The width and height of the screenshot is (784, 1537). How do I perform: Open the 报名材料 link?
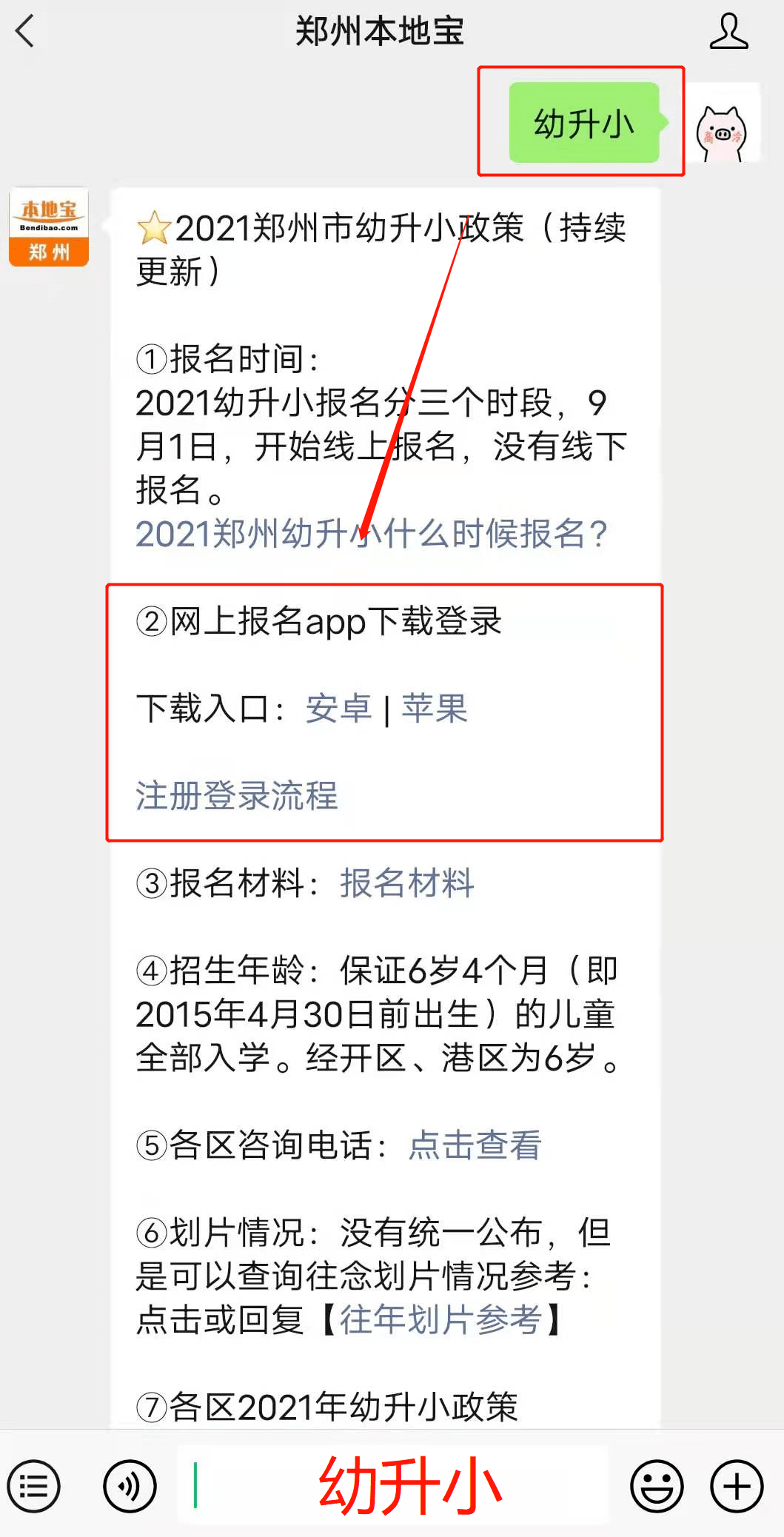(406, 883)
